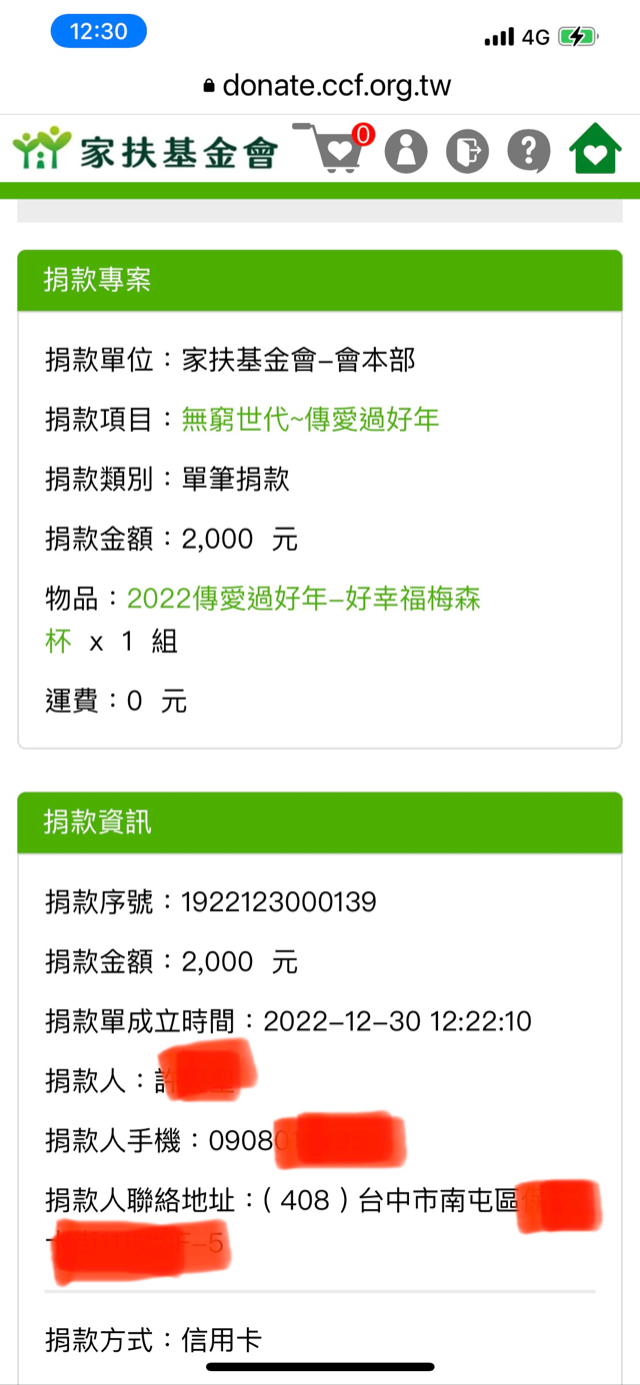Tap the donate.ccf.org.tw address bar
Image resolution: width=640 pixels, height=1385 pixels.
[326, 86]
